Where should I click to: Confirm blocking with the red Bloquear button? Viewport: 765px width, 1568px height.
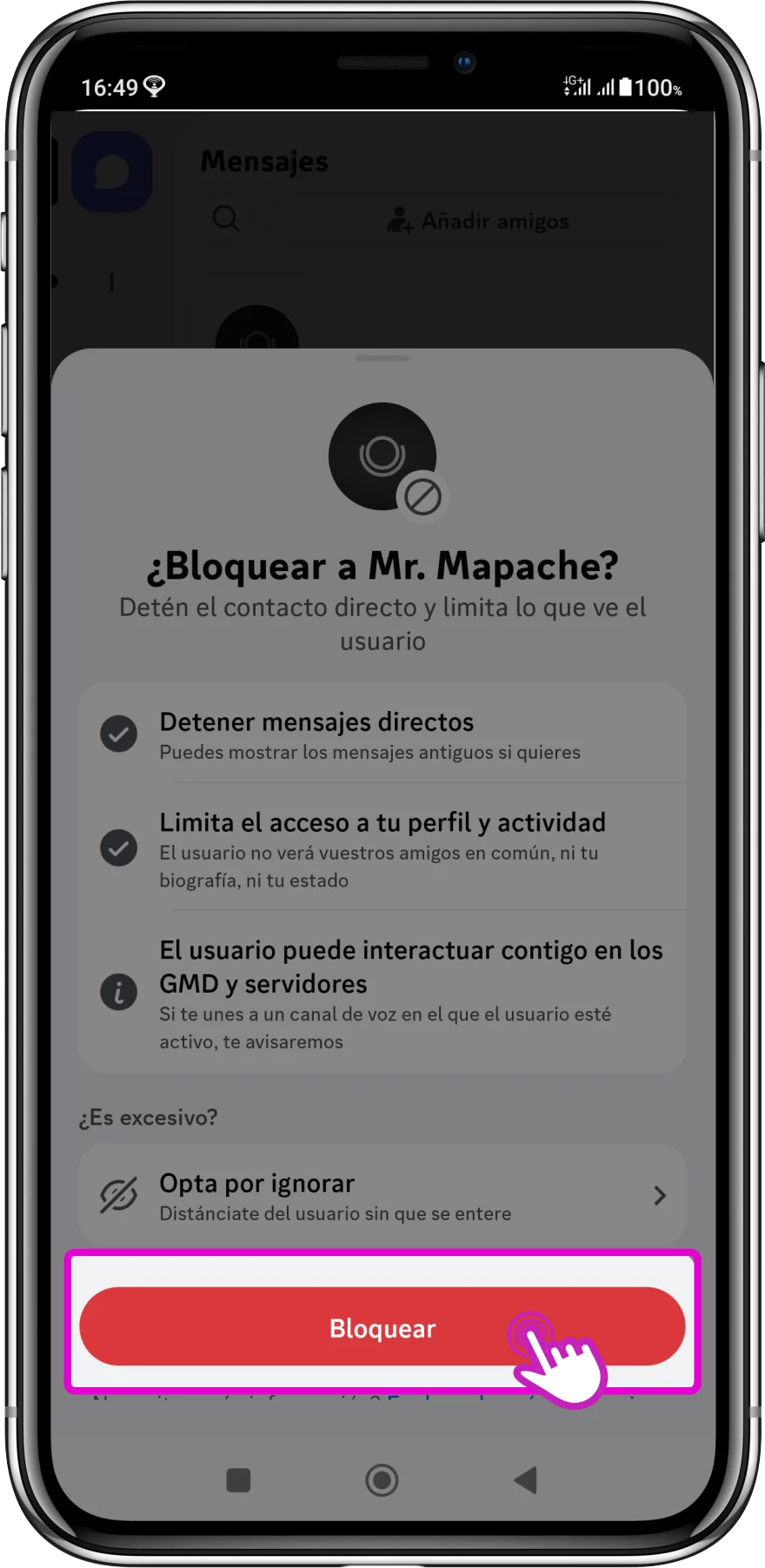click(382, 1327)
